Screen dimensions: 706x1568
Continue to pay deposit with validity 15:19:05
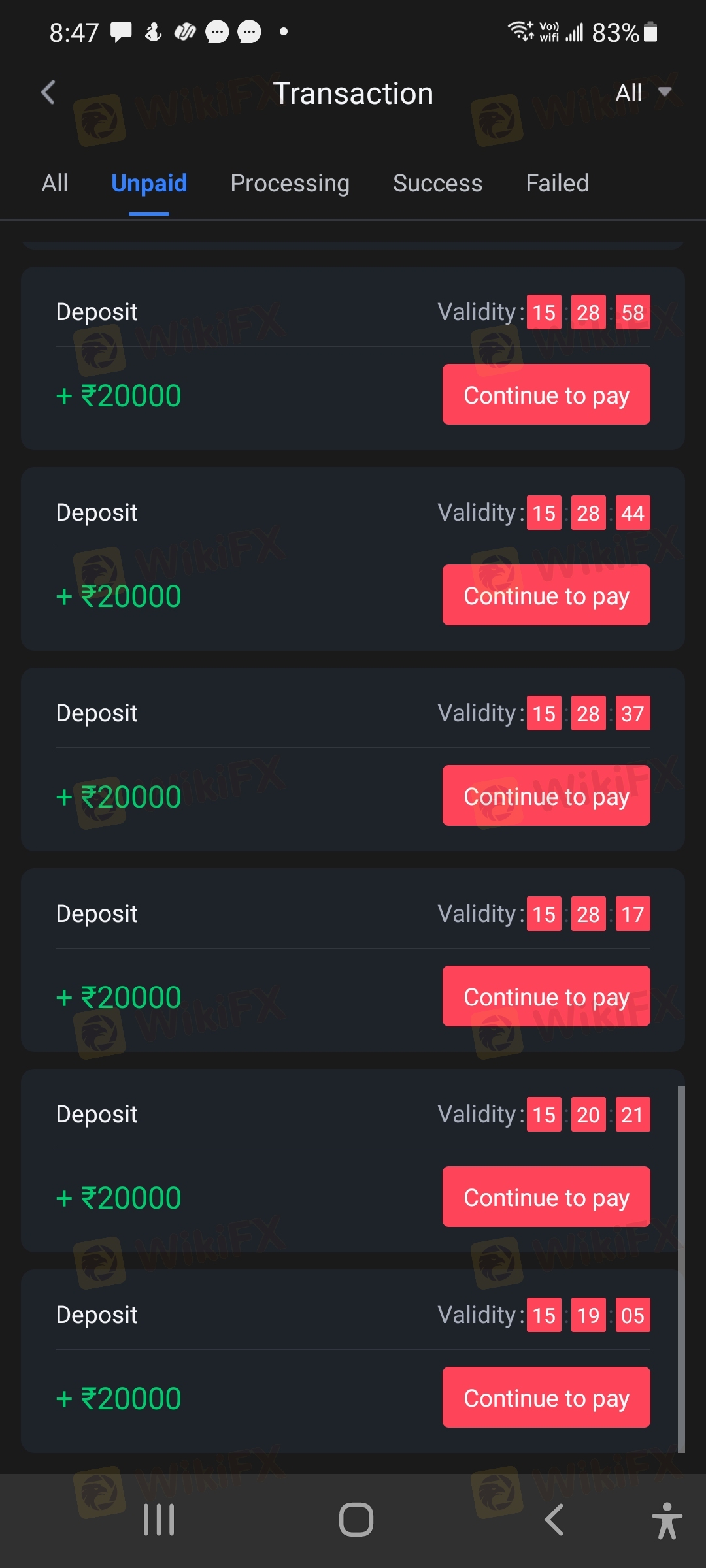(x=546, y=1397)
